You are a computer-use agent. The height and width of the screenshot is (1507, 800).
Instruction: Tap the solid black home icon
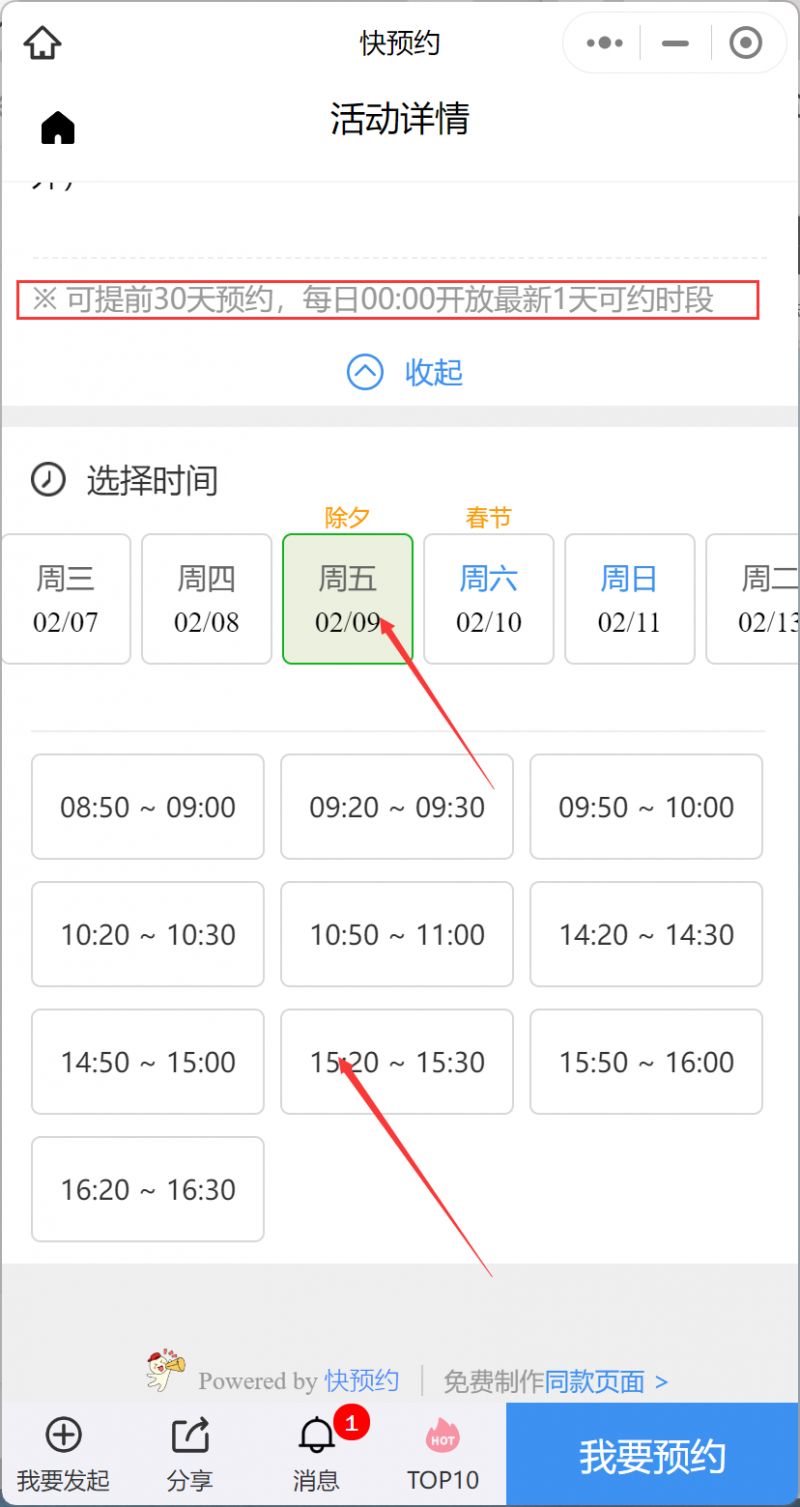[58, 128]
